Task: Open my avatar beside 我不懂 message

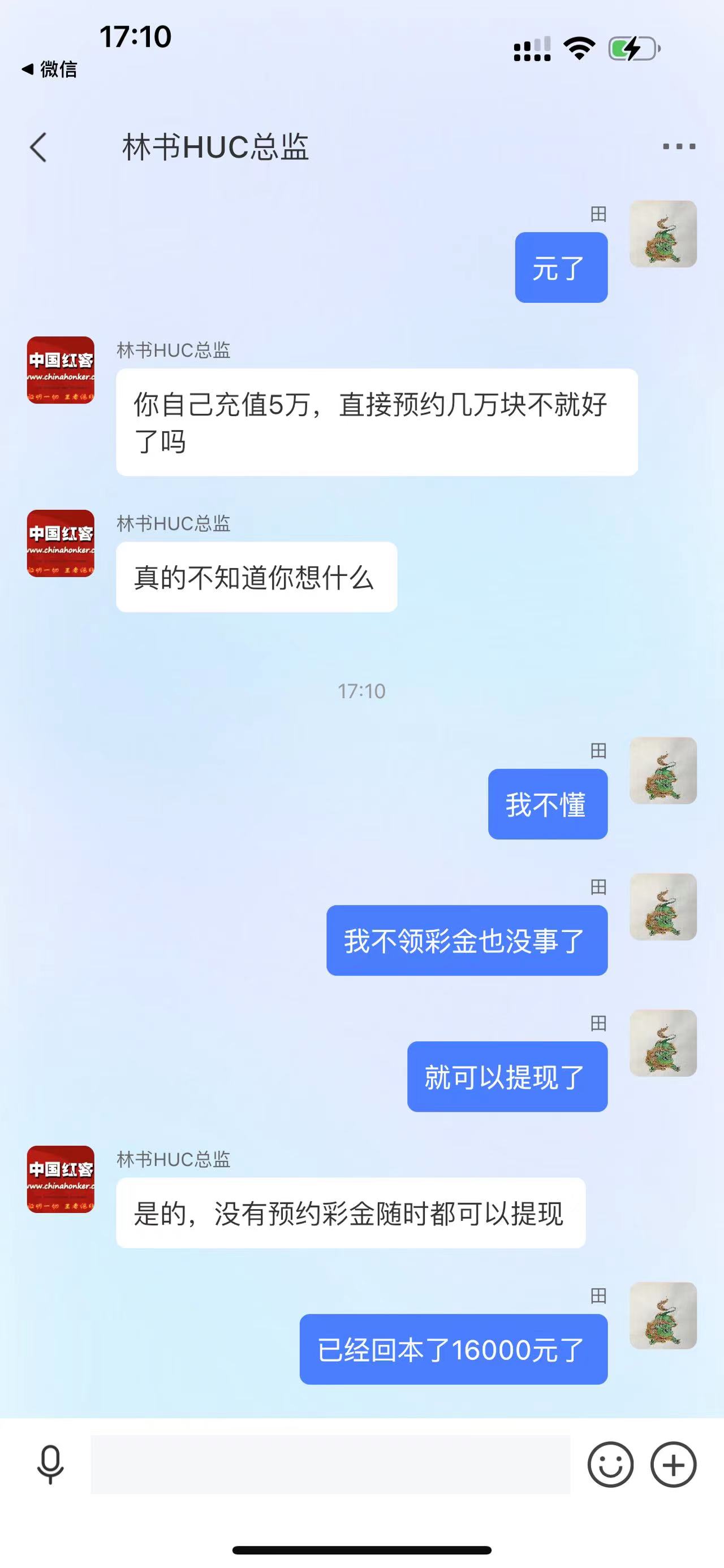Action: (x=662, y=770)
